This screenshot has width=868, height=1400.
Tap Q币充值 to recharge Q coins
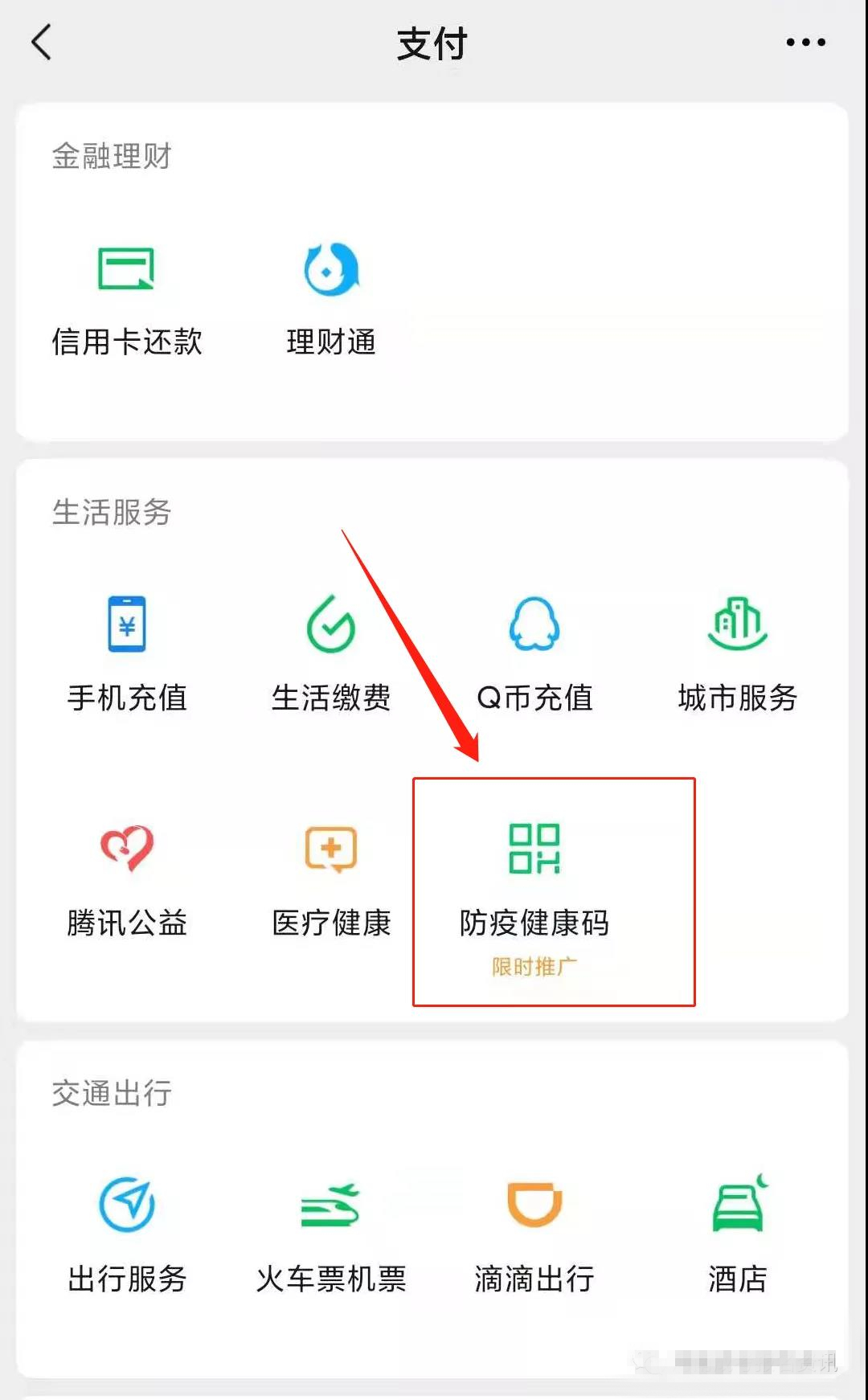(534, 654)
